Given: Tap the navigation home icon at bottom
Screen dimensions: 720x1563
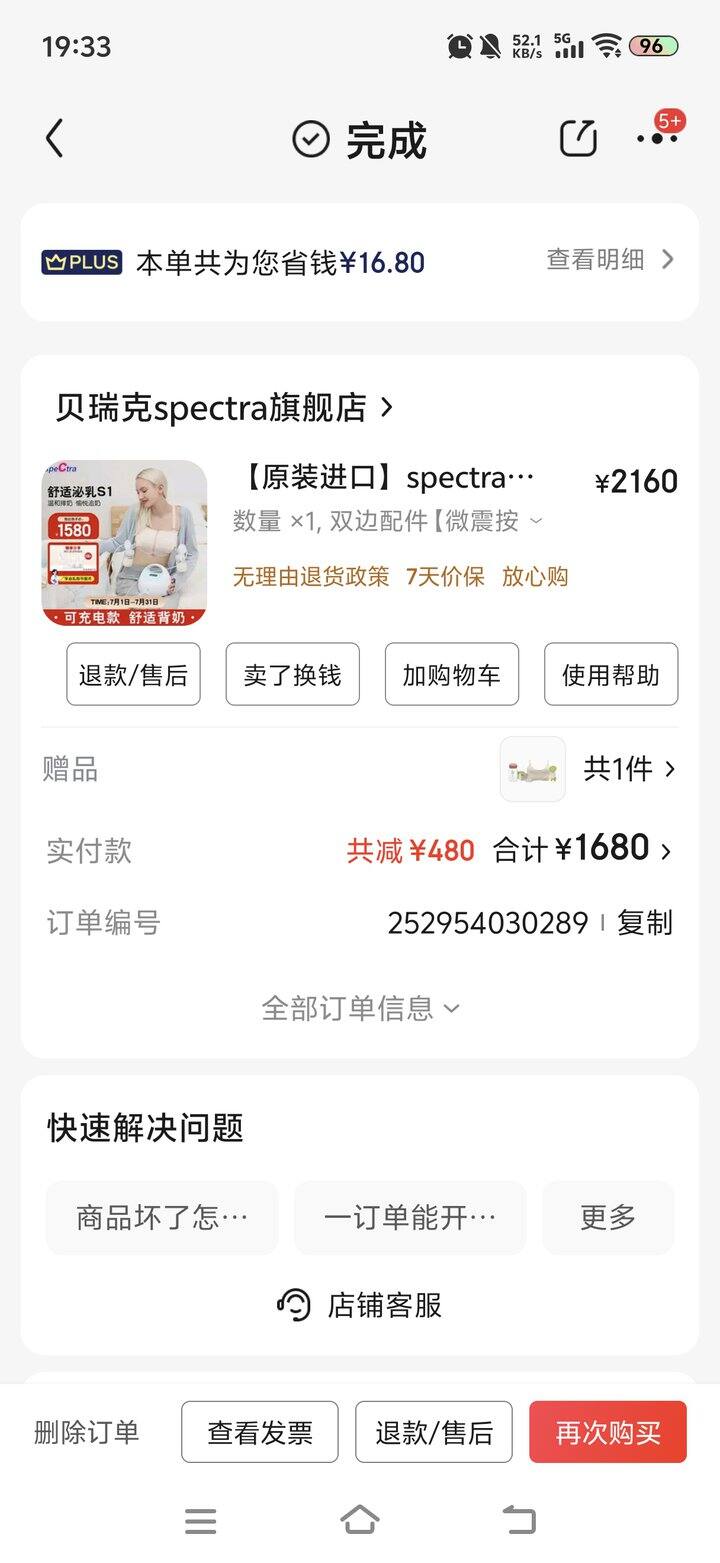Looking at the screenshot, I should tap(360, 1520).
